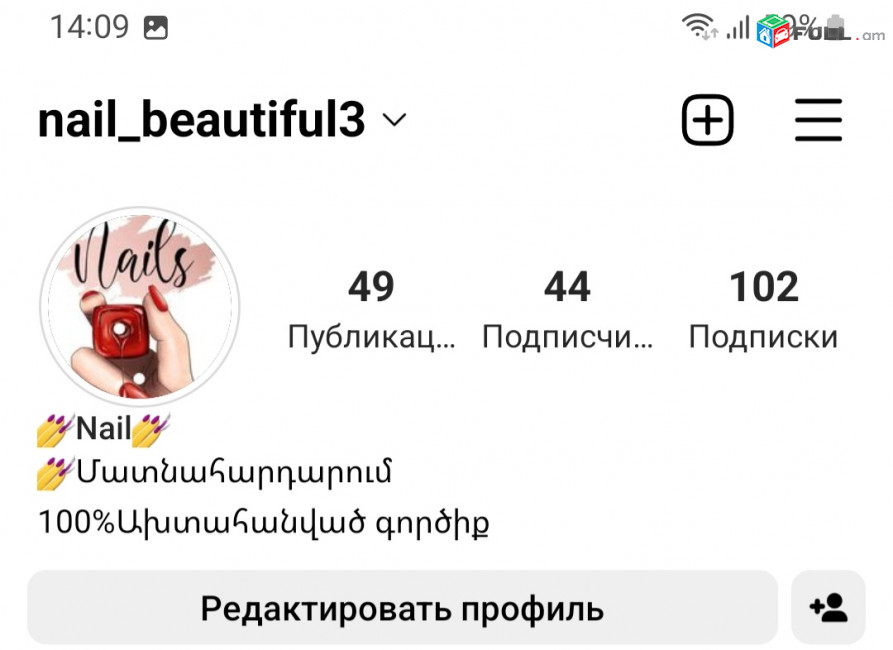Image resolution: width=893 pixels, height=650 pixels.
Task: Open the hamburger menu
Action: pos(818,121)
